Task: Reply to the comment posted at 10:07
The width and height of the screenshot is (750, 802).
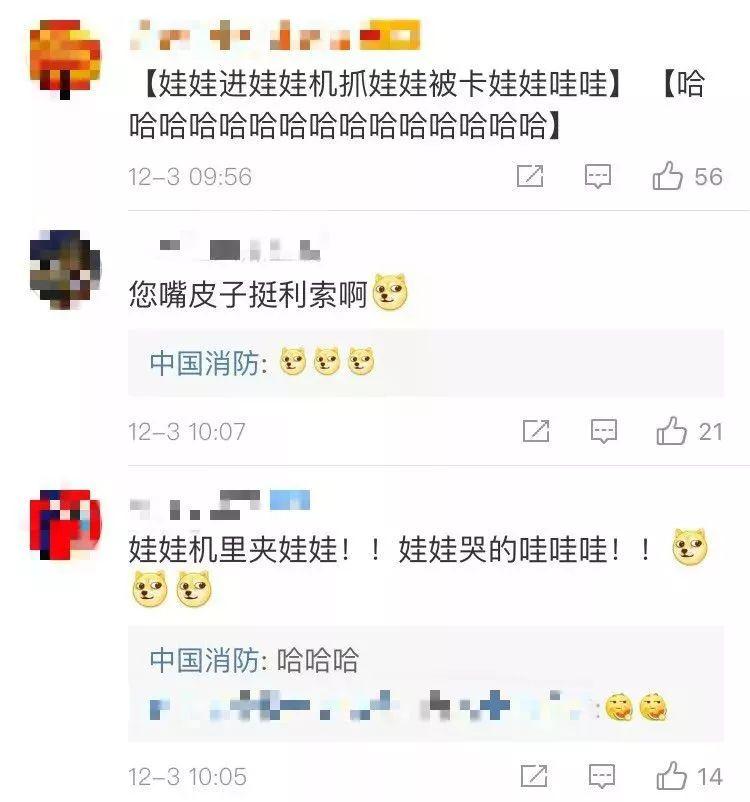Action: (604, 432)
